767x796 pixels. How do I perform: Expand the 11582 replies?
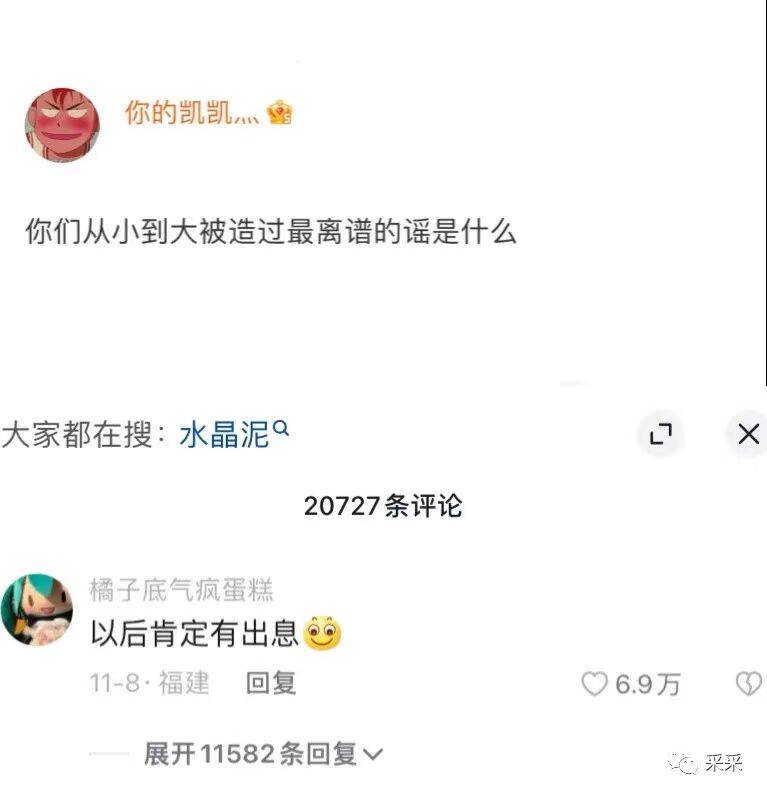262,754
